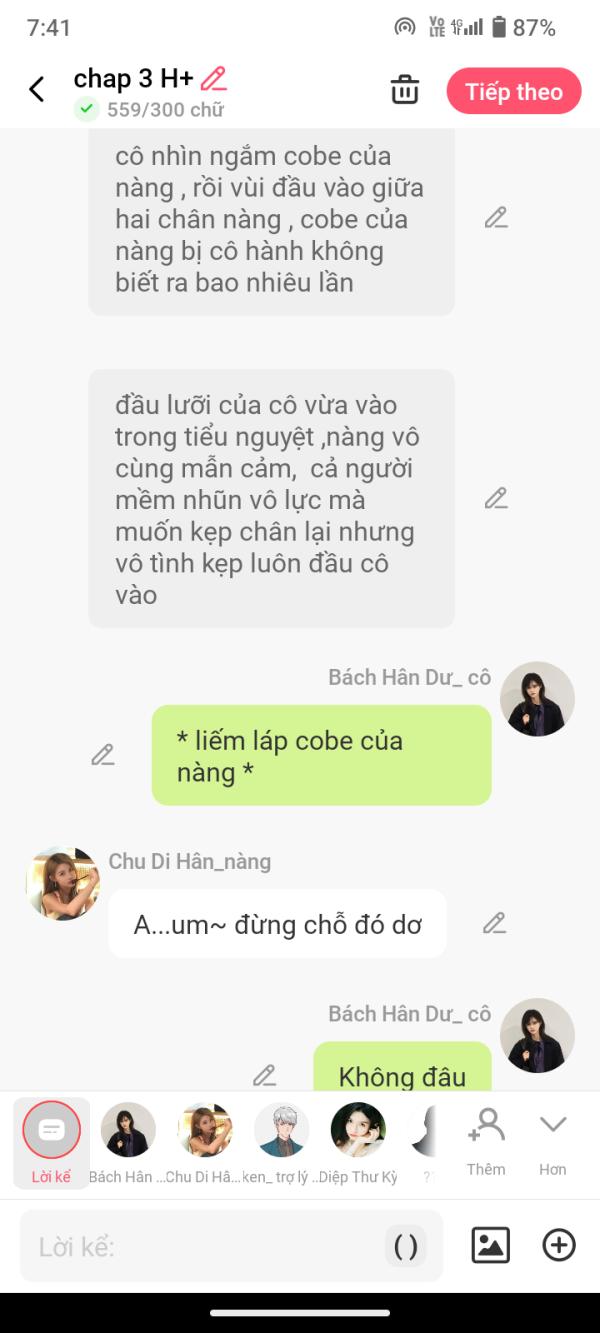Edit the chapter title chap 3 H+
This screenshot has width=600, height=1333.
[x=213, y=79]
